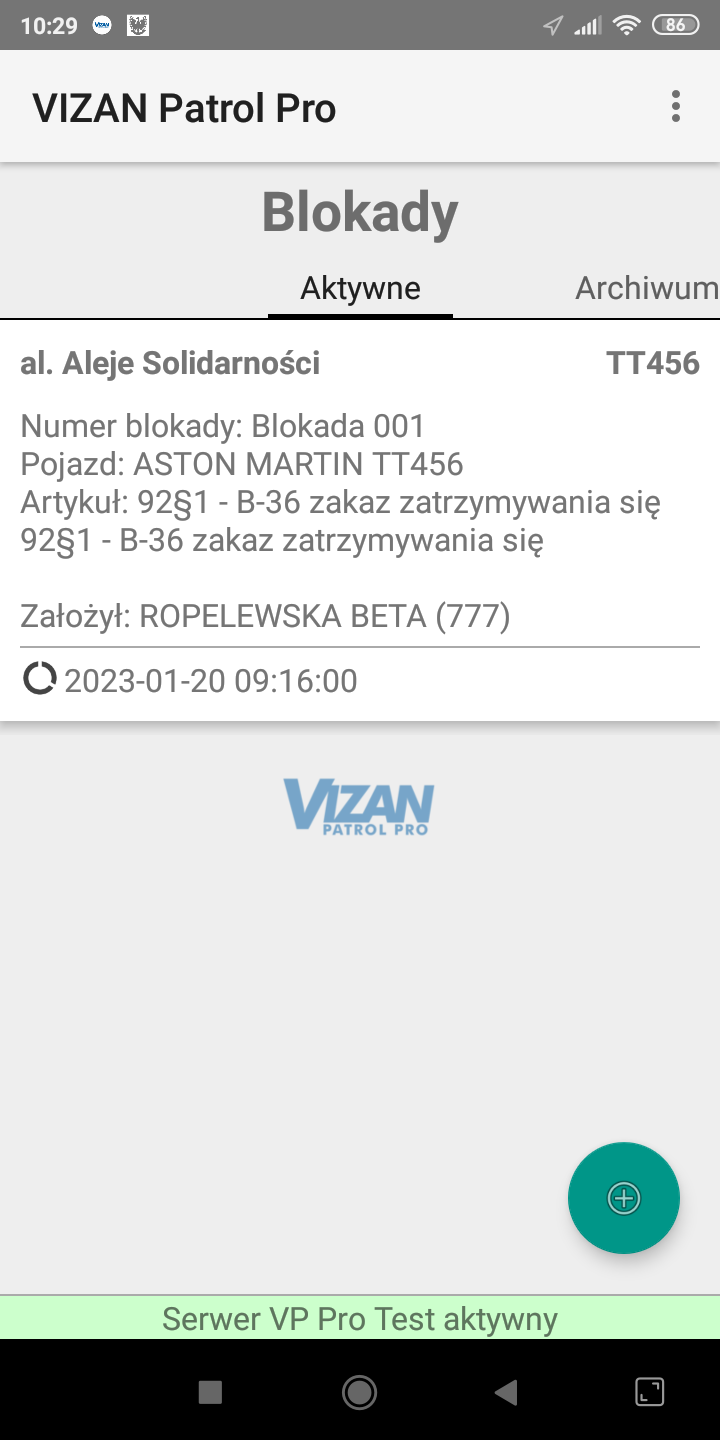Open the Blokada 001 card for TT456

360,521
